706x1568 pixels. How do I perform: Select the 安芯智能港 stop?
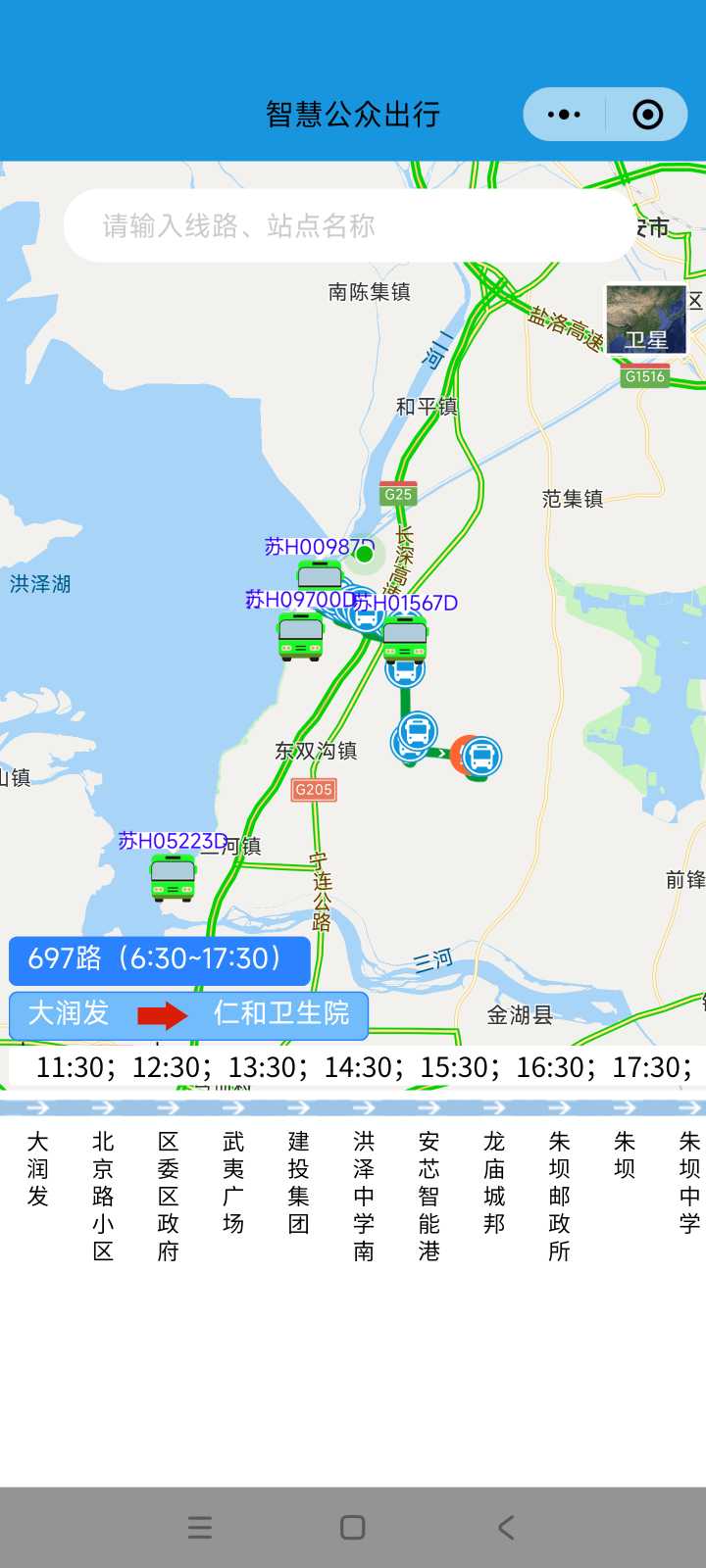(429, 1196)
